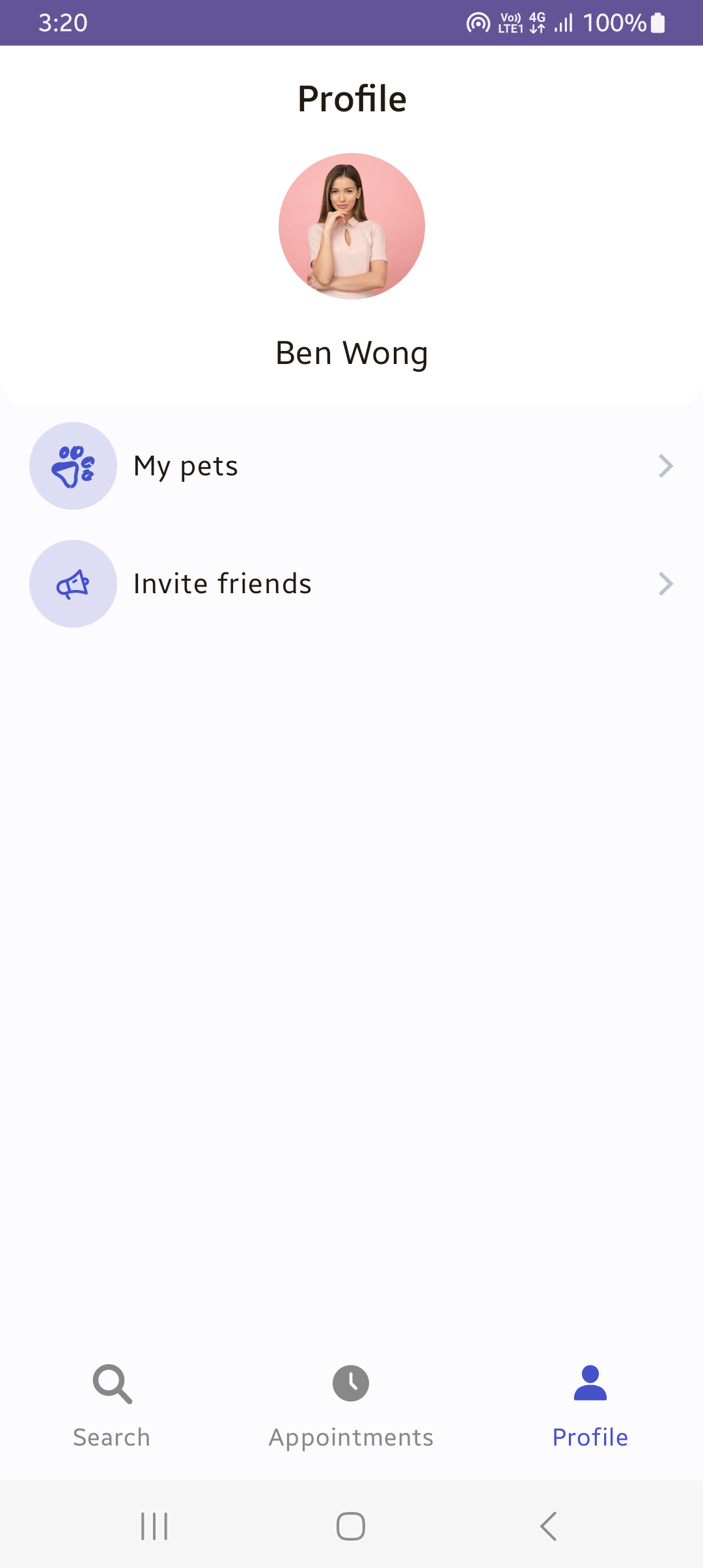Image resolution: width=703 pixels, height=1568 pixels.
Task: Tap the Appointments clock icon
Action: [350, 1384]
